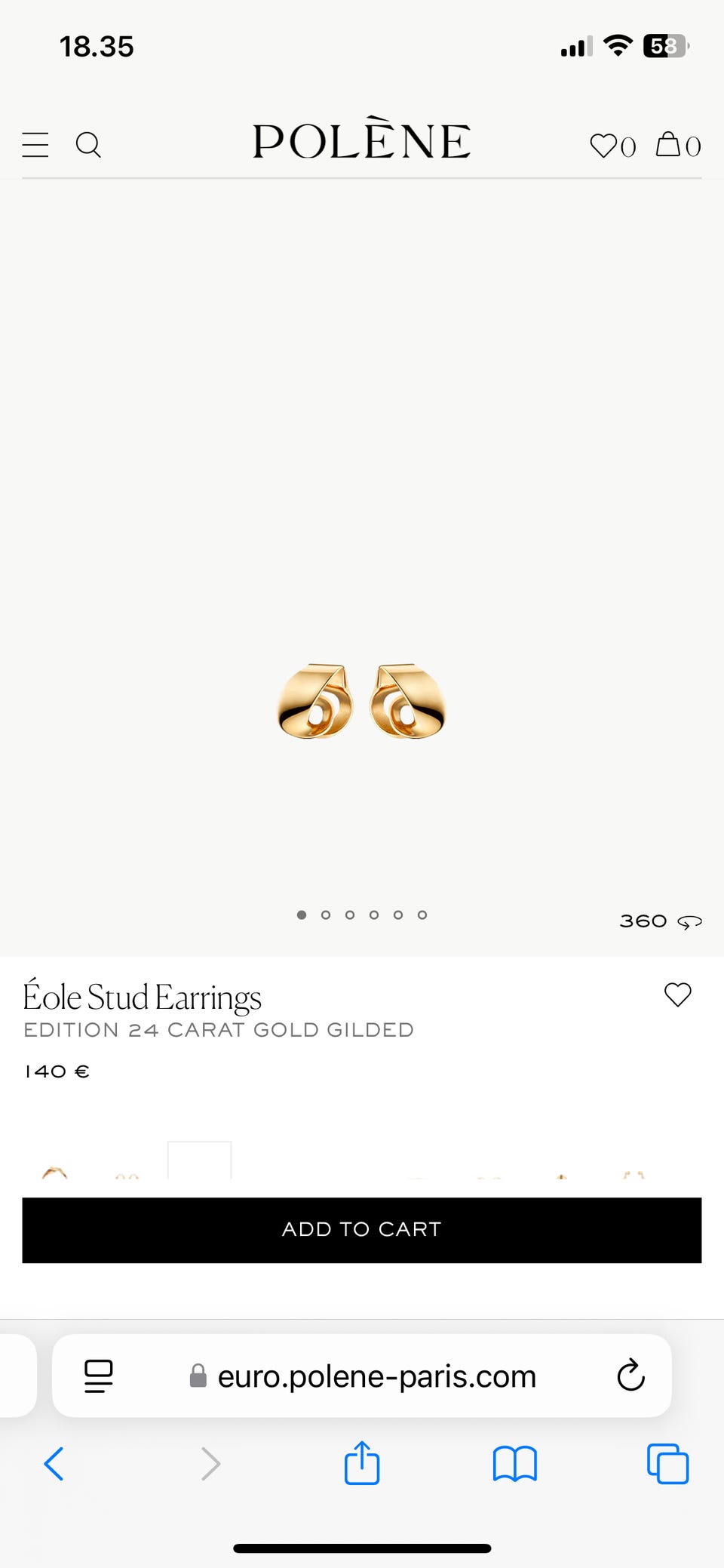Select the second image page dot
This screenshot has width=724, height=1568.
[x=326, y=915]
